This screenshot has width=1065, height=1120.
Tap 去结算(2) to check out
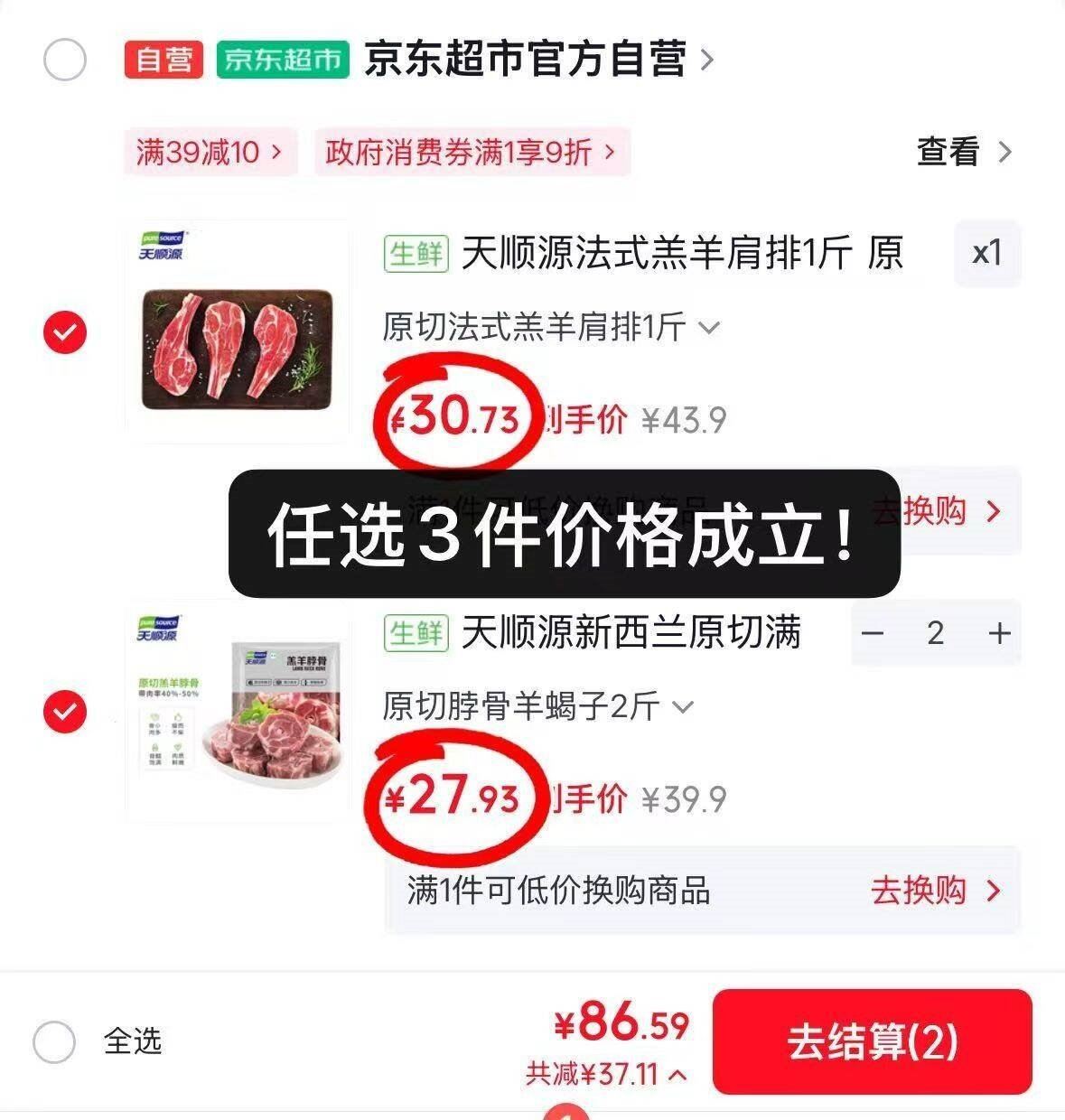click(x=872, y=1041)
